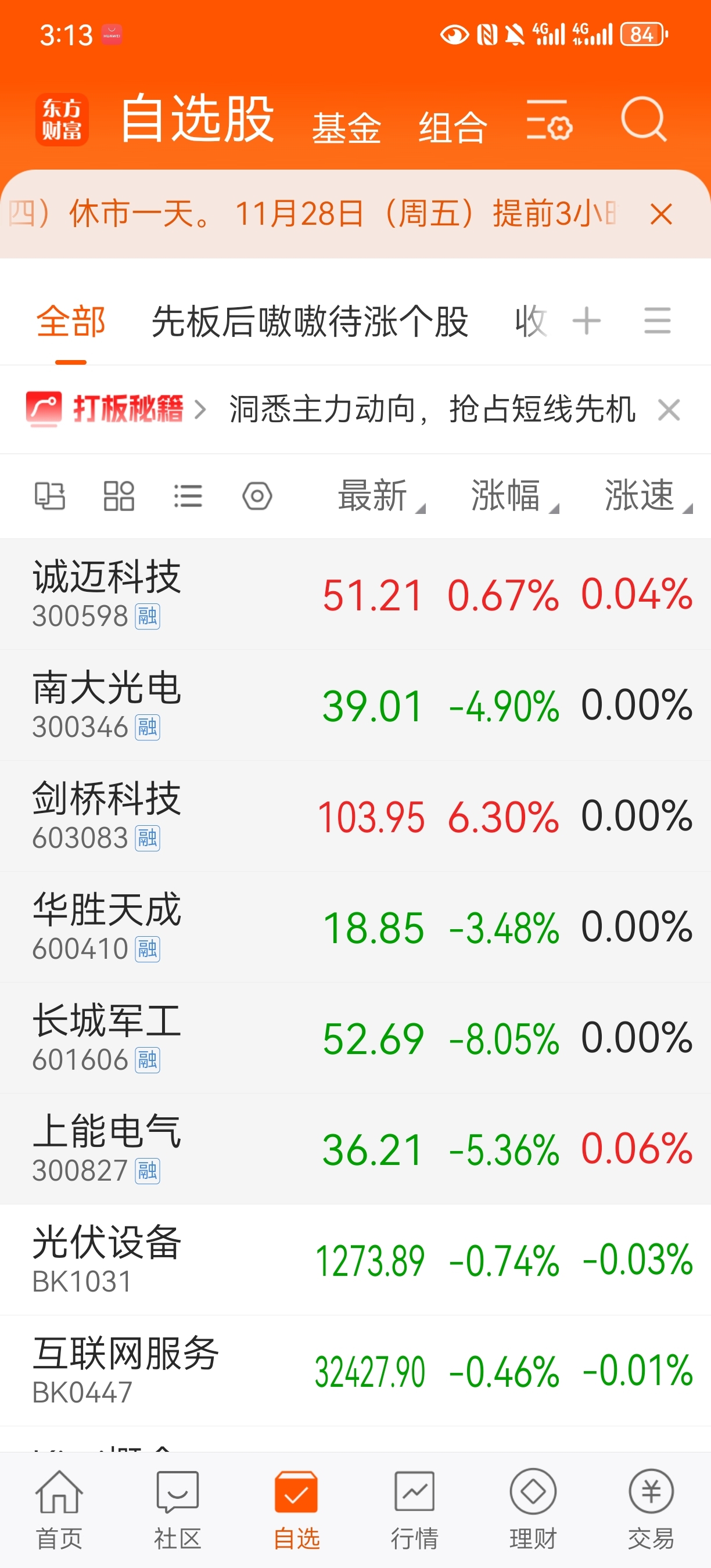The height and width of the screenshot is (1568, 711).
Task: Open the 交易 tab
Action: coord(651,1508)
